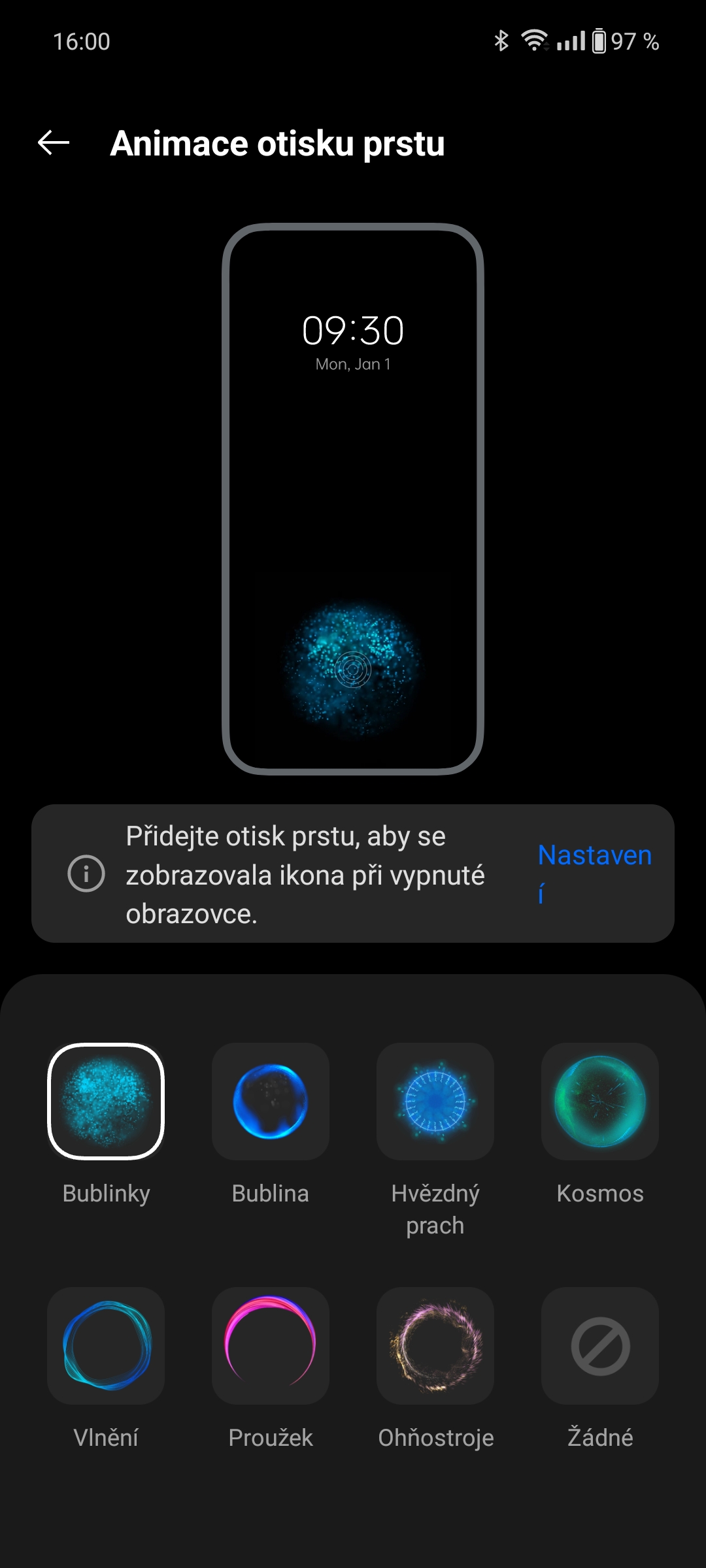
Task: Choose the Bublina animation
Action: [x=271, y=1102]
